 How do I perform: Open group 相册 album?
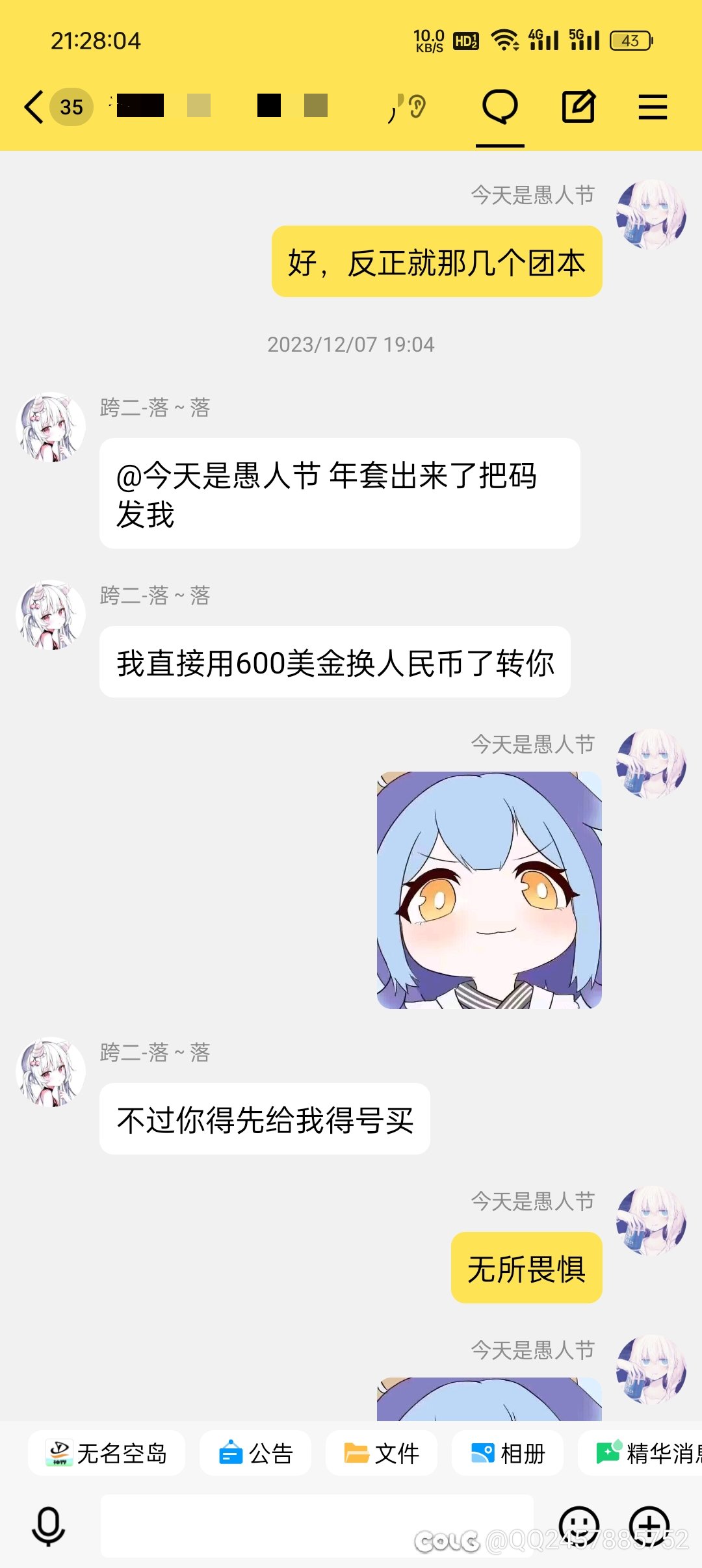[508, 1453]
